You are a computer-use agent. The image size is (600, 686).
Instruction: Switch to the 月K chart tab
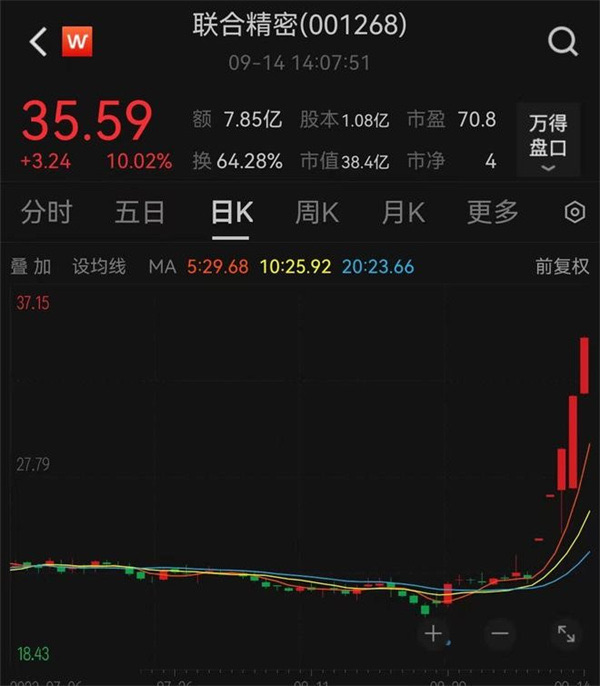coord(403,213)
